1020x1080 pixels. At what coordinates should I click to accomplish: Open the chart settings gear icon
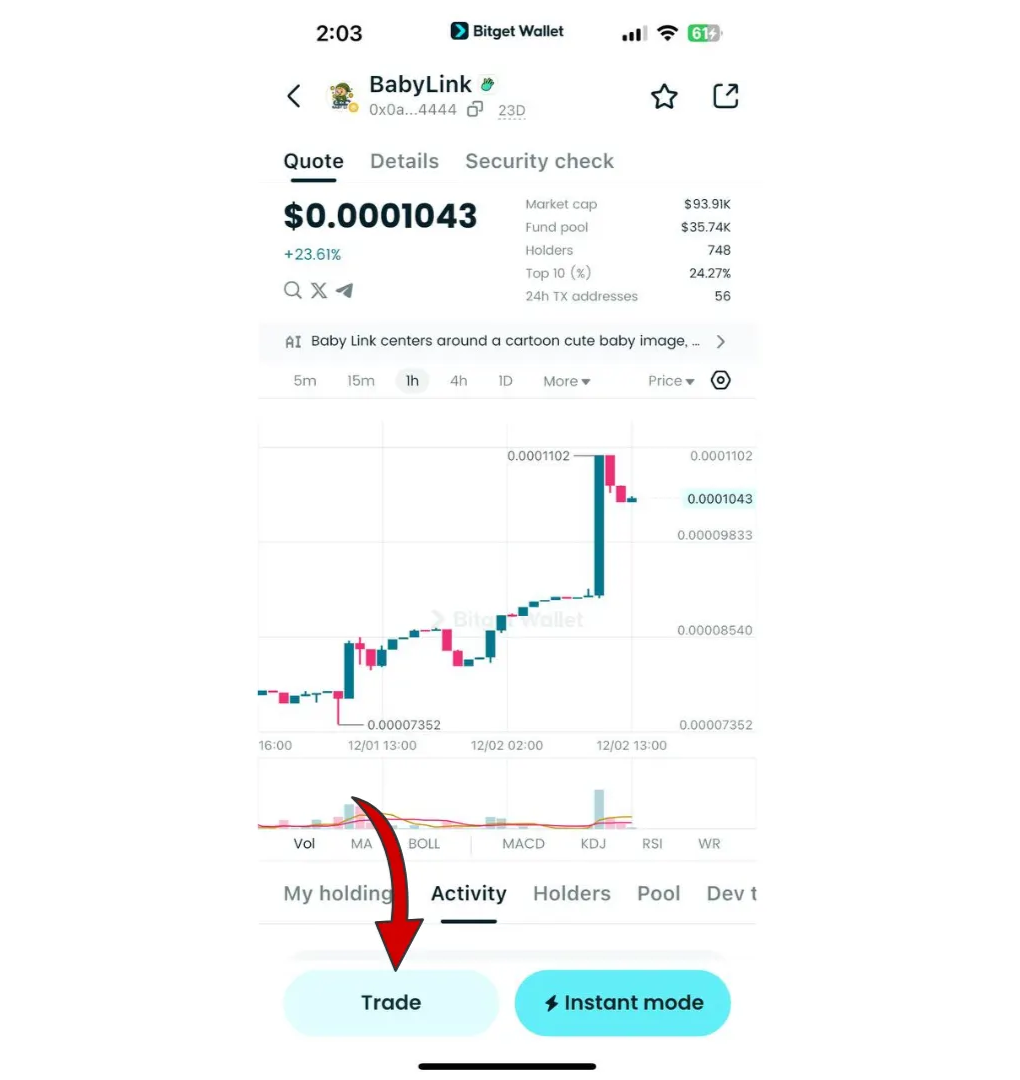click(x=720, y=380)
